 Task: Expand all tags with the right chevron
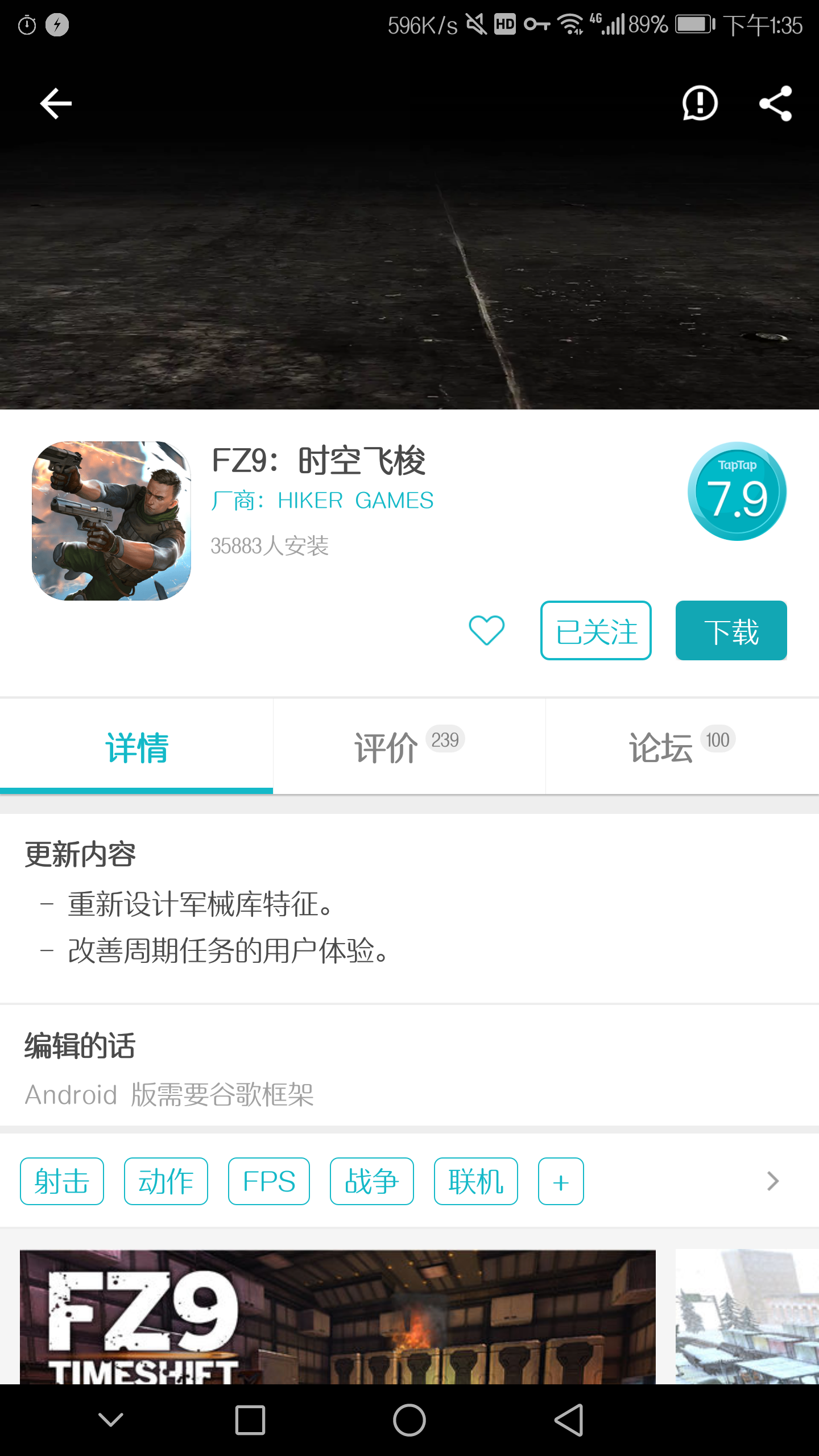tap(772, 1181)
